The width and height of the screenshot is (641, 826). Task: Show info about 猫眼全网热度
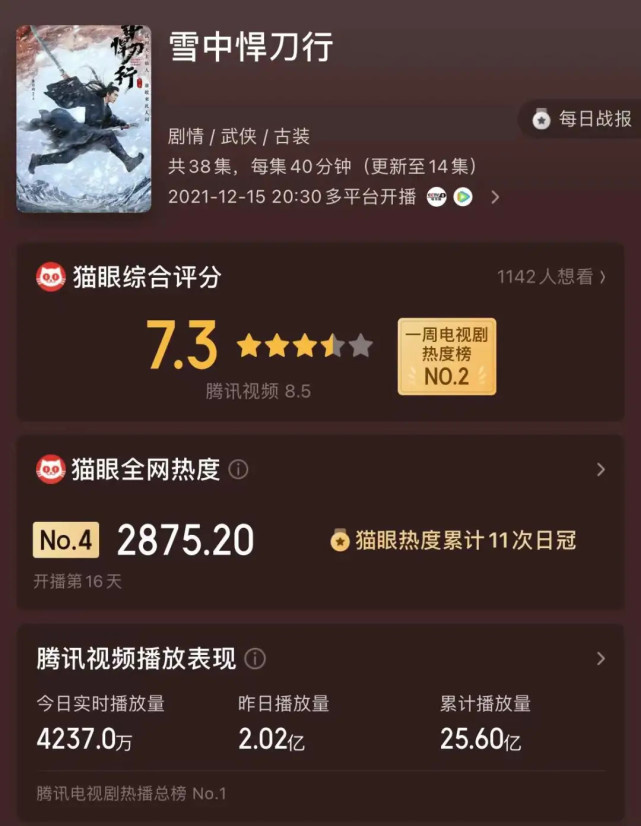coord(238,469)
